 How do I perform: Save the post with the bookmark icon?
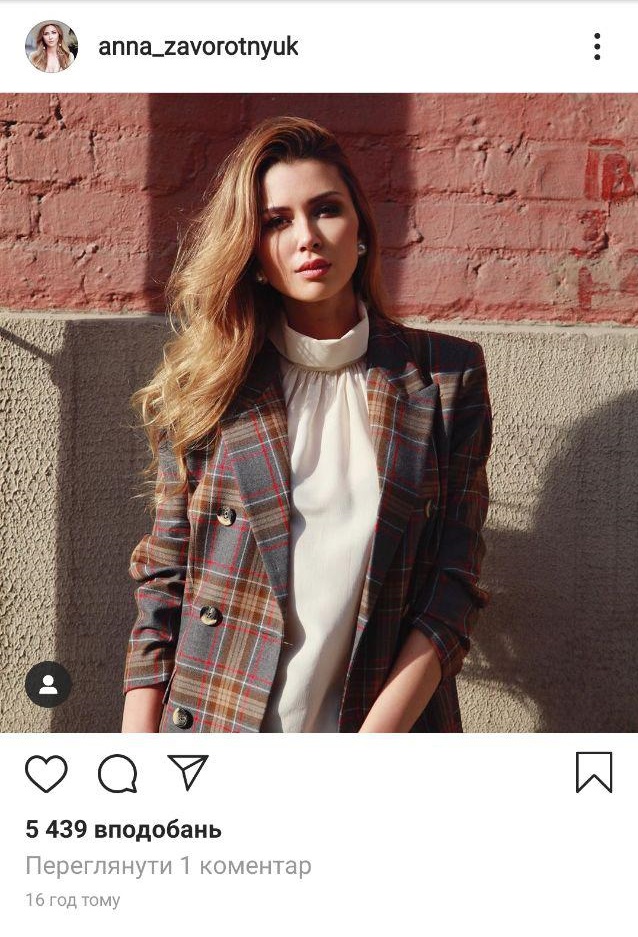point(593,772)
